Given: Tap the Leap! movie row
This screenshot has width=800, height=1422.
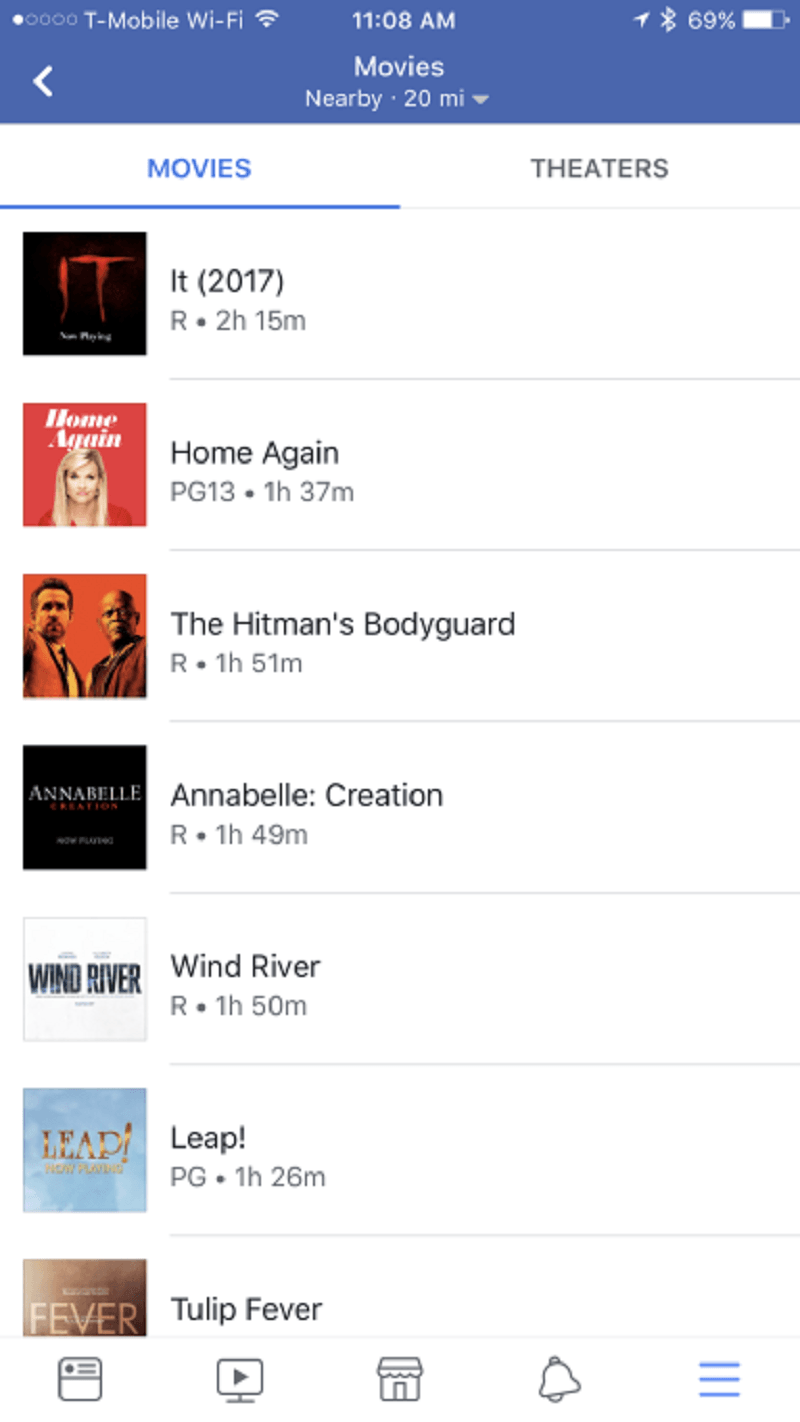Looking at the screenshot, I should point(400,1150).
